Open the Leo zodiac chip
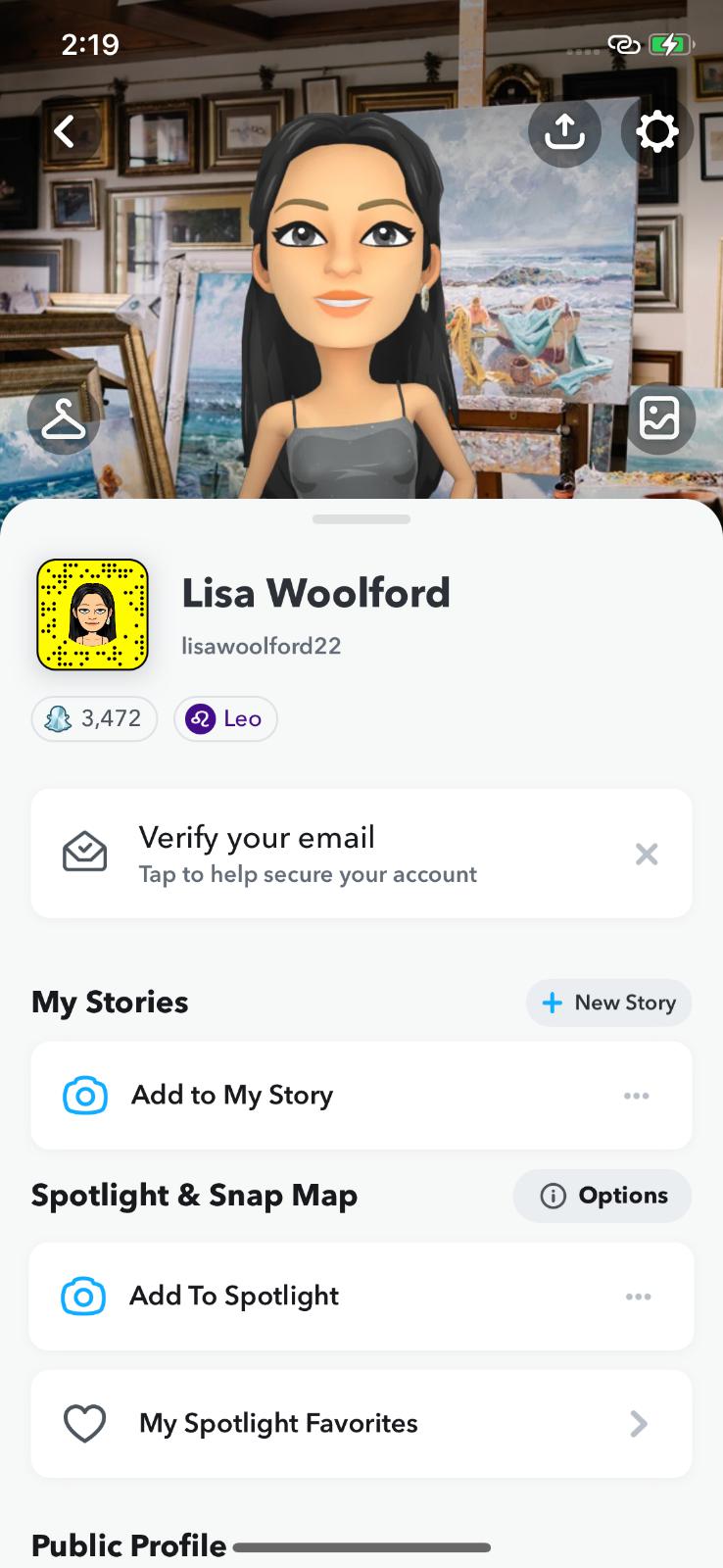The image size is (723, 1568). click(225, 719)
